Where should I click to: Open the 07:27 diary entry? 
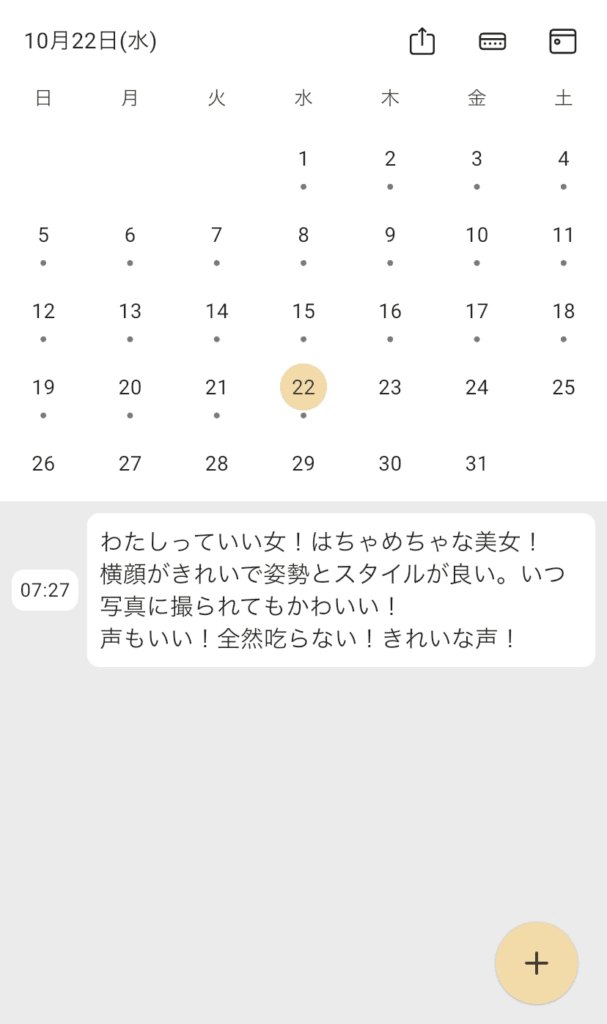coord(340,590)
